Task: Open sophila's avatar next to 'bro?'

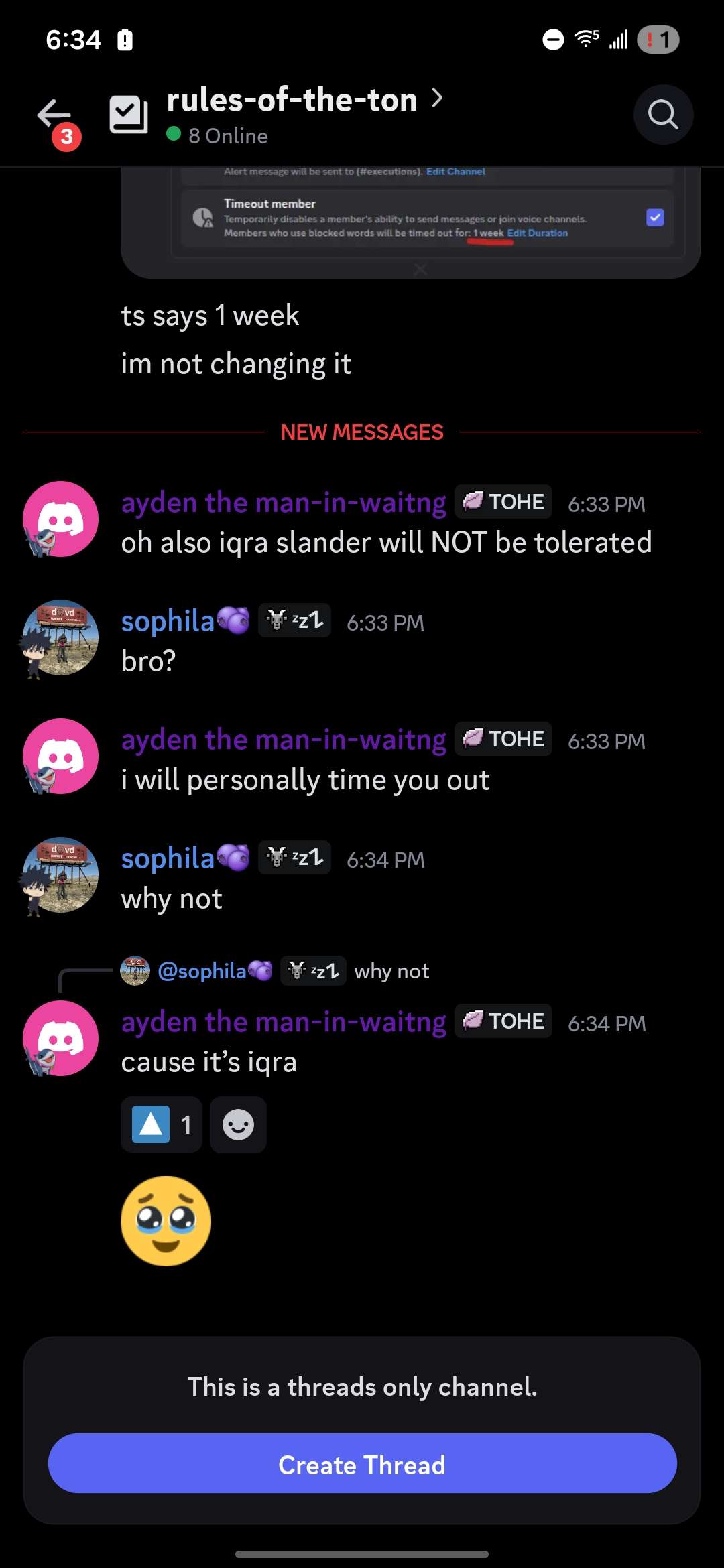Action: (60, 638)
